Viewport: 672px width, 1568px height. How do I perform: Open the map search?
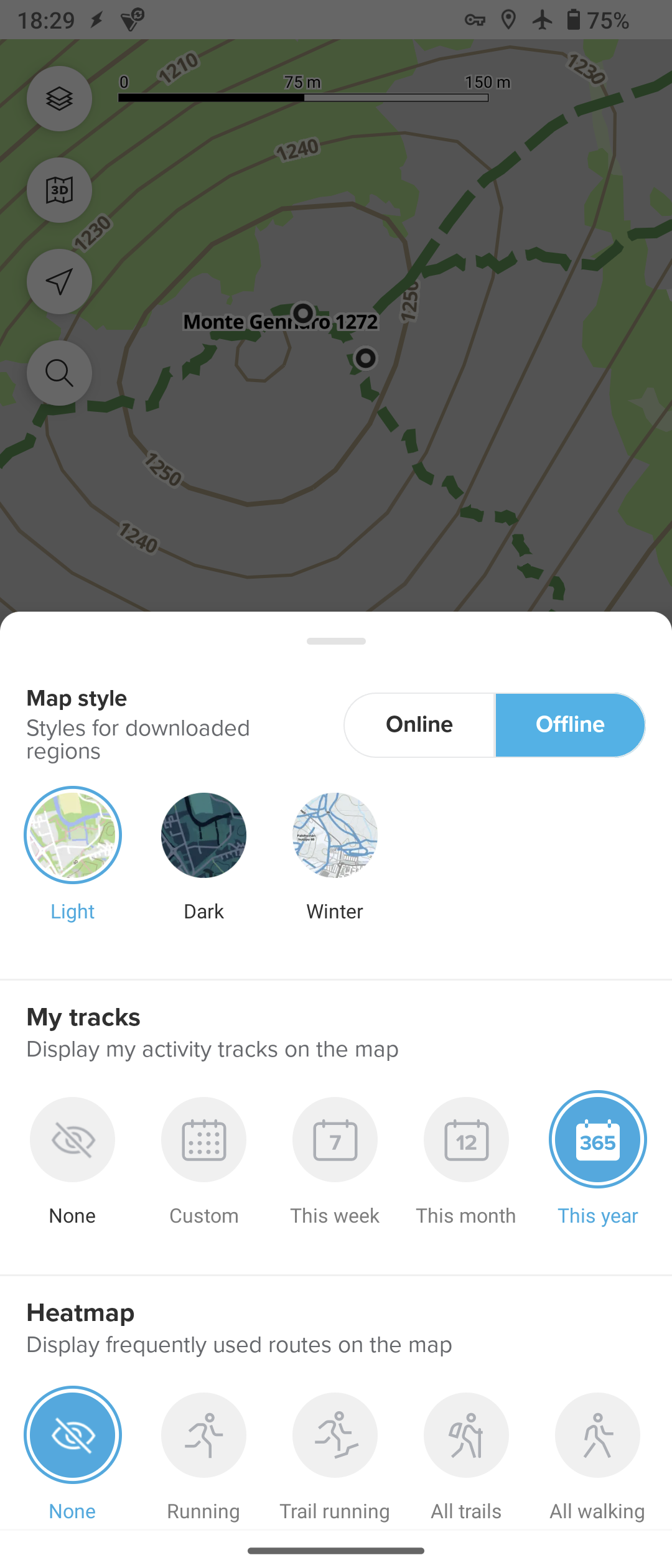59,373
